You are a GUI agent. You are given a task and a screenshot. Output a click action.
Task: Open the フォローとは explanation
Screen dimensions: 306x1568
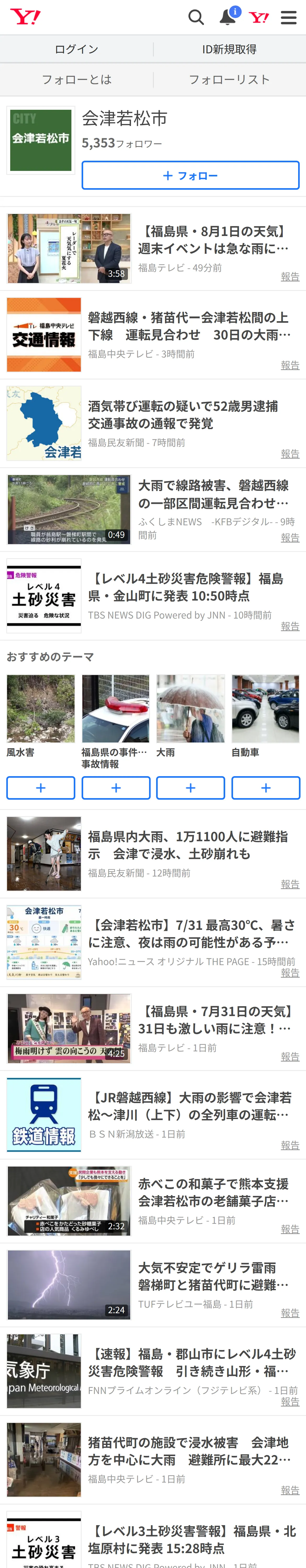pos(76,80)
